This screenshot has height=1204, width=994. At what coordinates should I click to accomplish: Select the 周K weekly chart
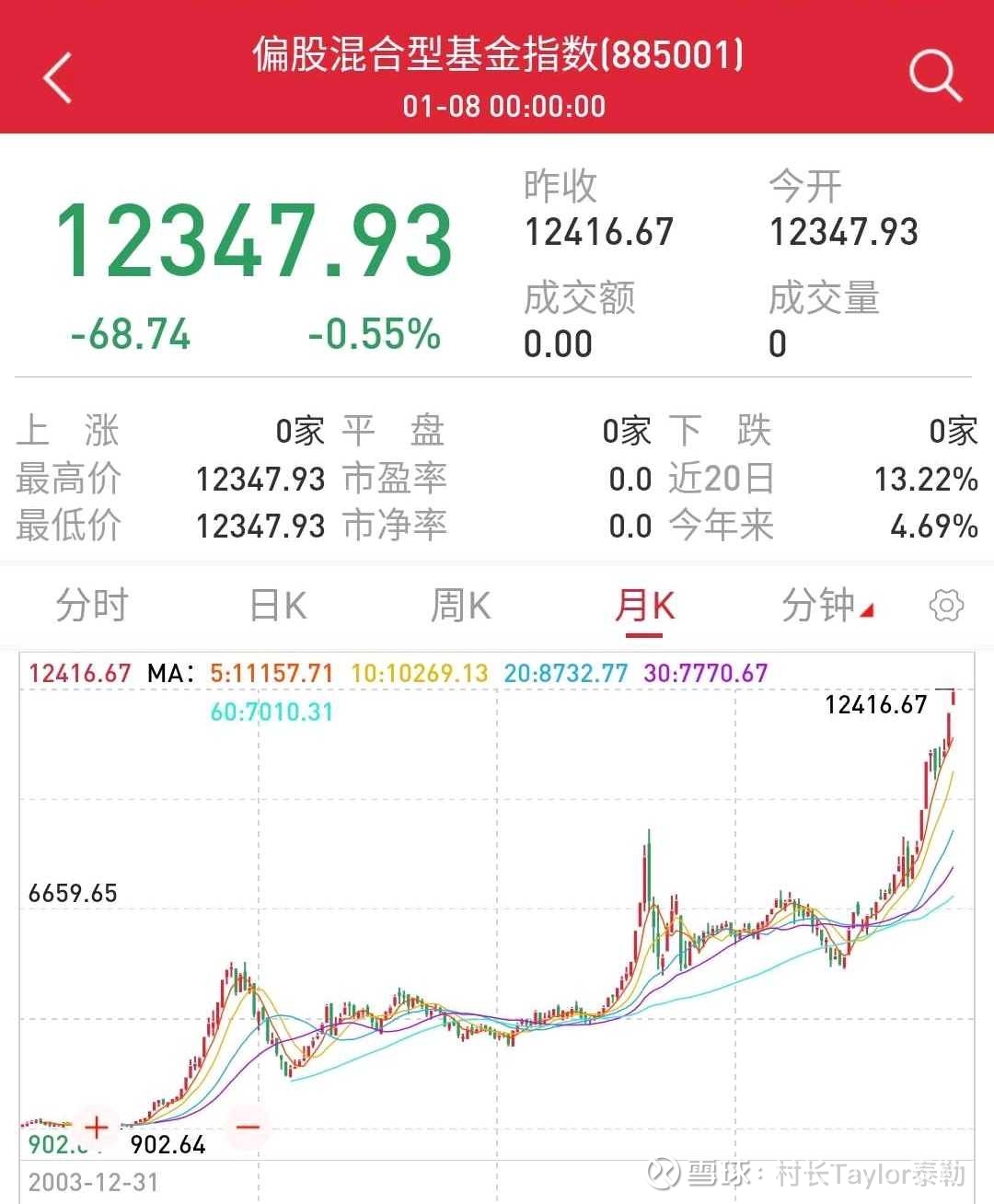tap(458, 606)
